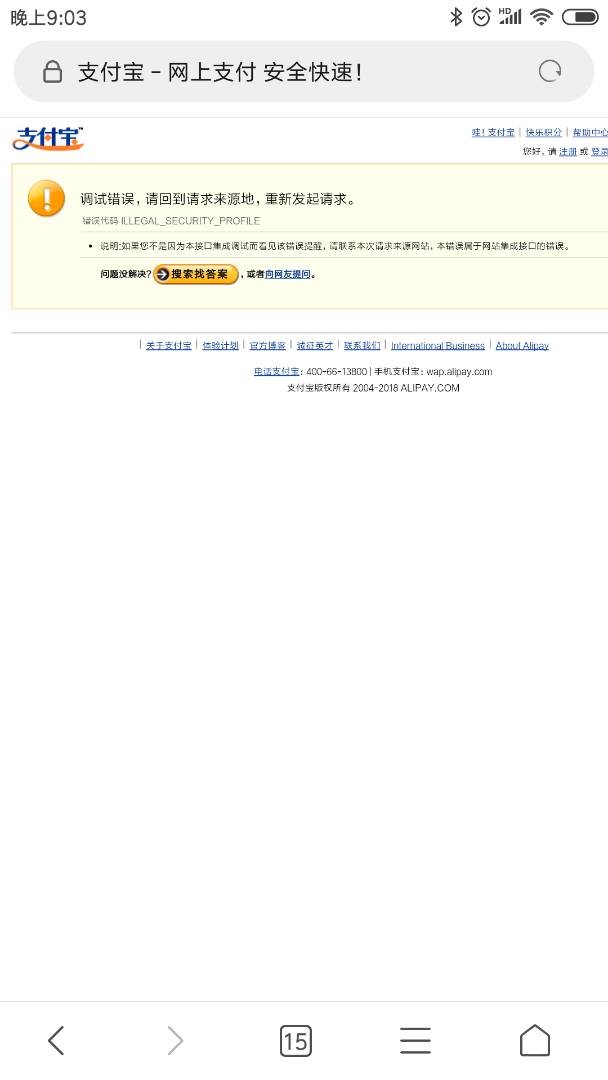Return to the browser home page
Screen dimensions: 608x1080
tap(535, 1041)
